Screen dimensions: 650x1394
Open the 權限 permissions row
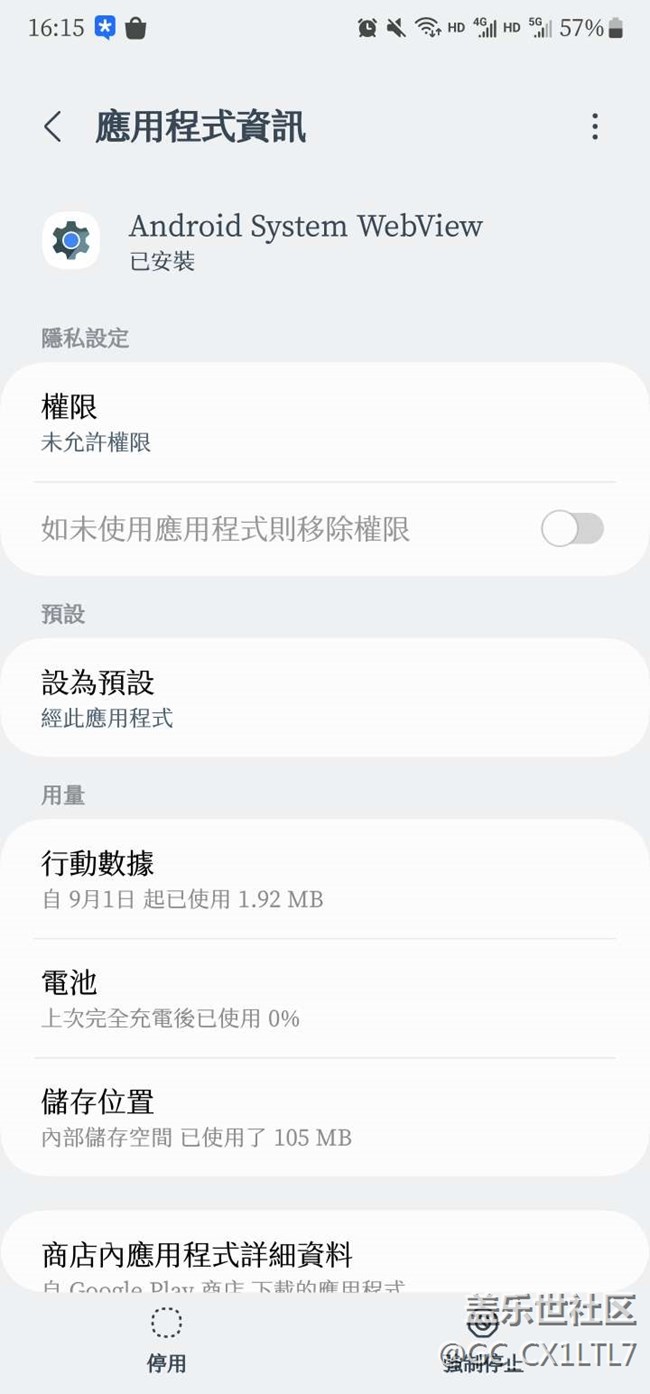click(x=325, y=422)
